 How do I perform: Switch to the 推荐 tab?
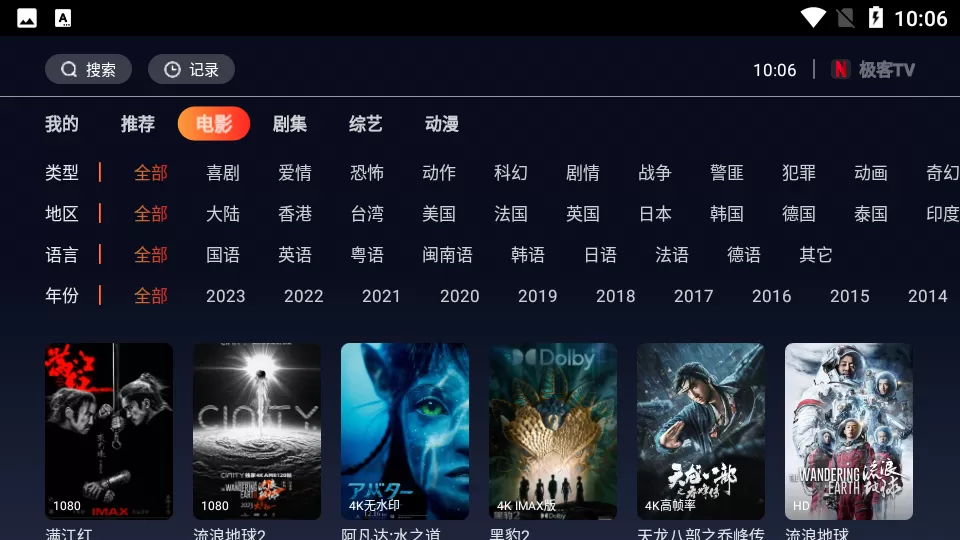tap(138, 124)
